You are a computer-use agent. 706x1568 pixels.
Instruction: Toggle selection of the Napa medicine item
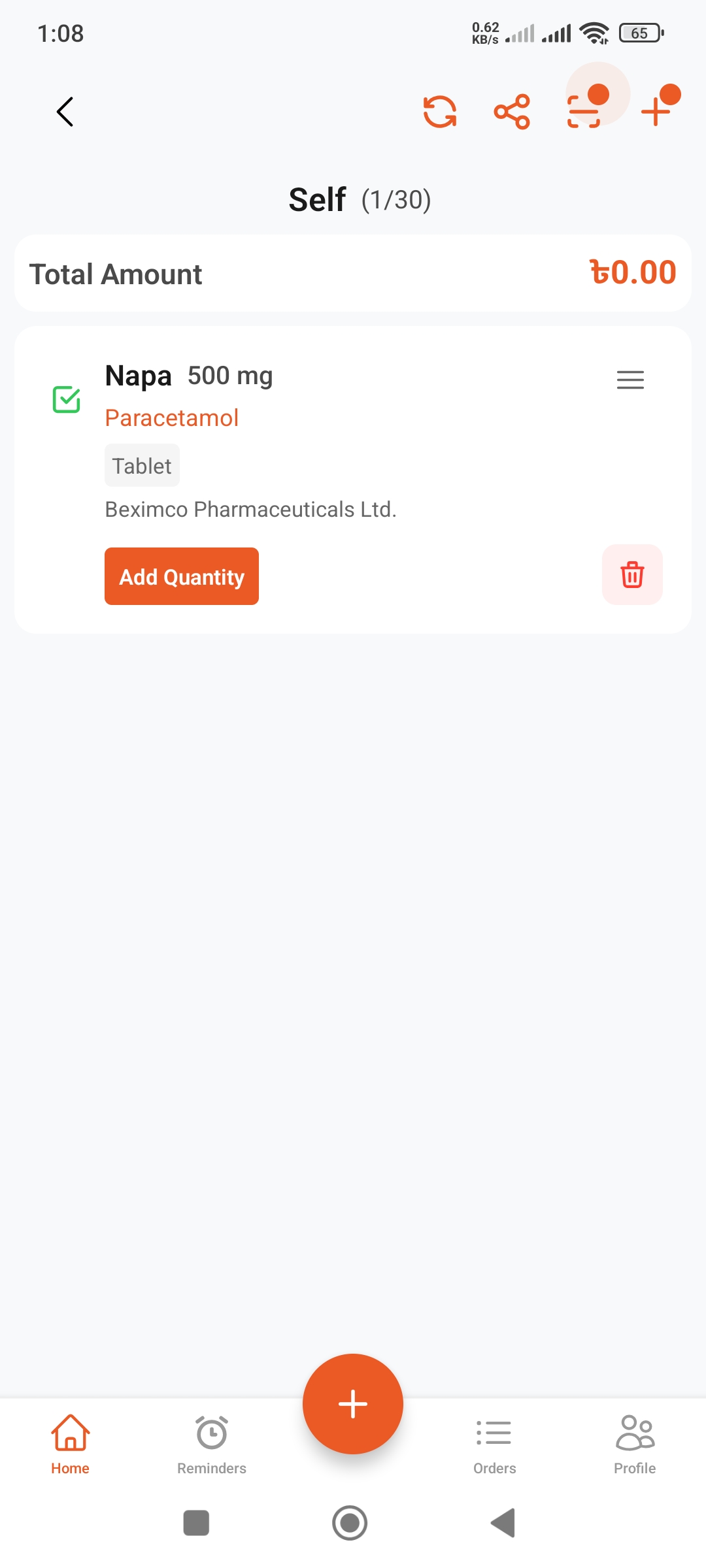pyautogui.click(x=65, y=399)
